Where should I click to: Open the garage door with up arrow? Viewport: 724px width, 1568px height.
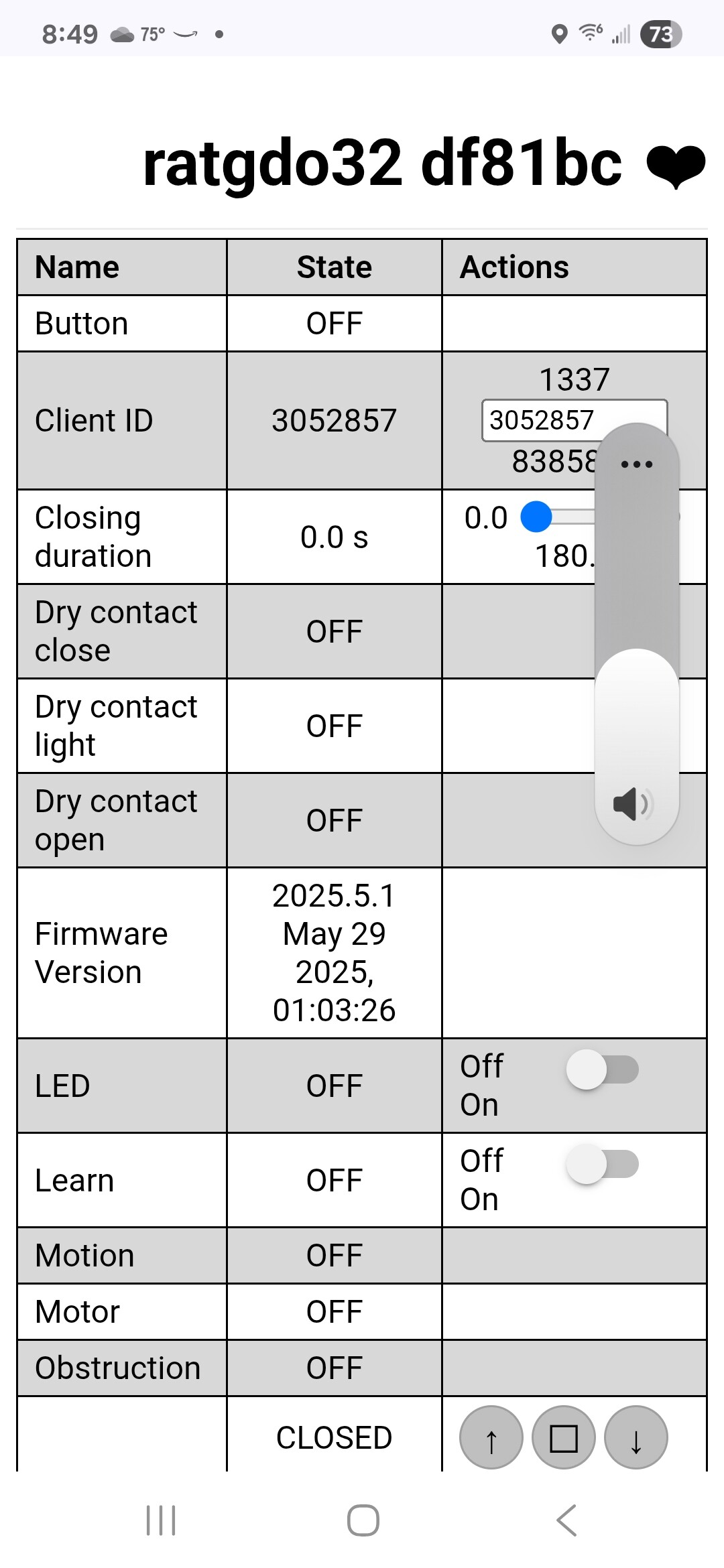491,1437
